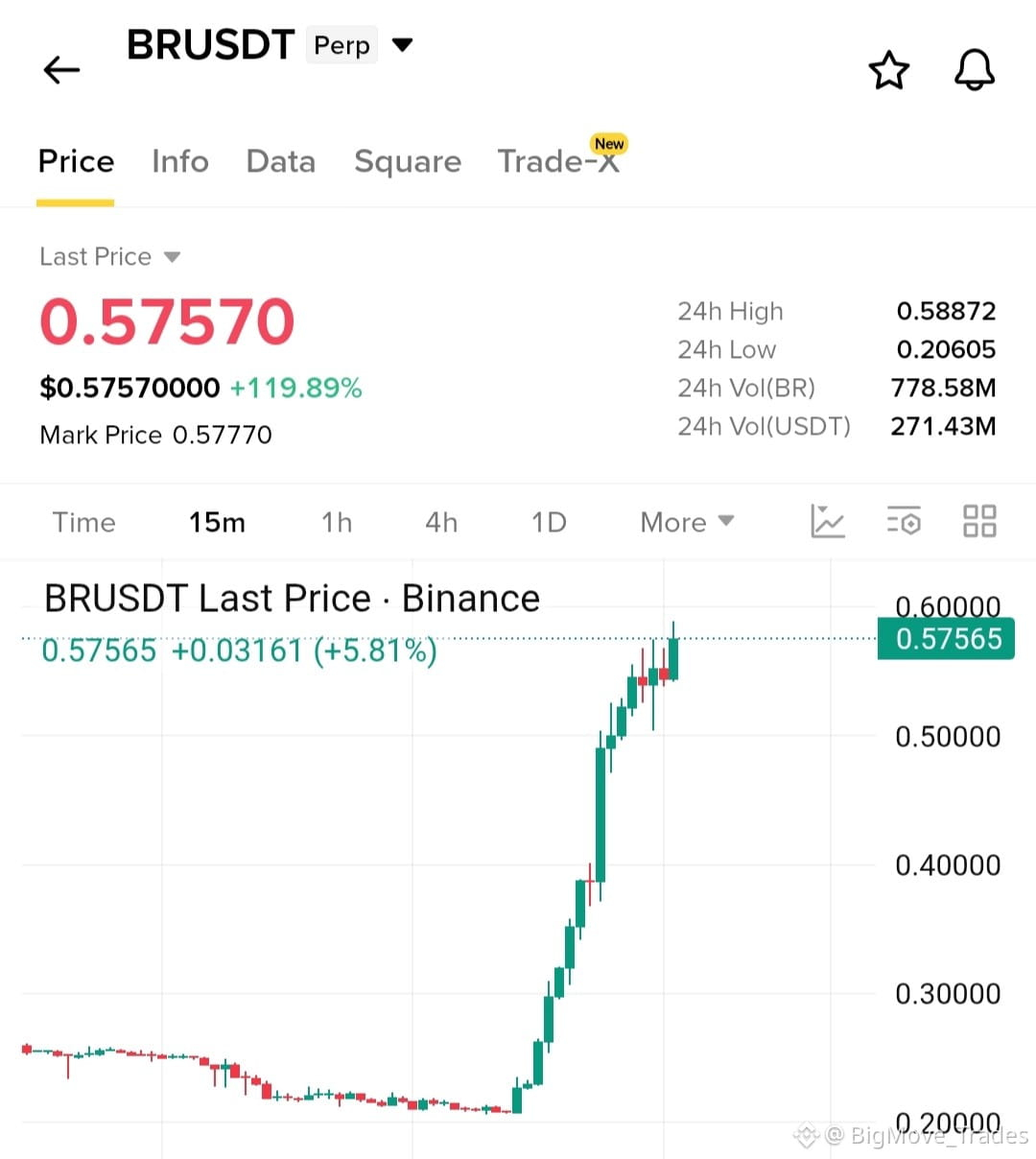
Task: Set a price alert with the bell
Action: click(x=975, y=70)
